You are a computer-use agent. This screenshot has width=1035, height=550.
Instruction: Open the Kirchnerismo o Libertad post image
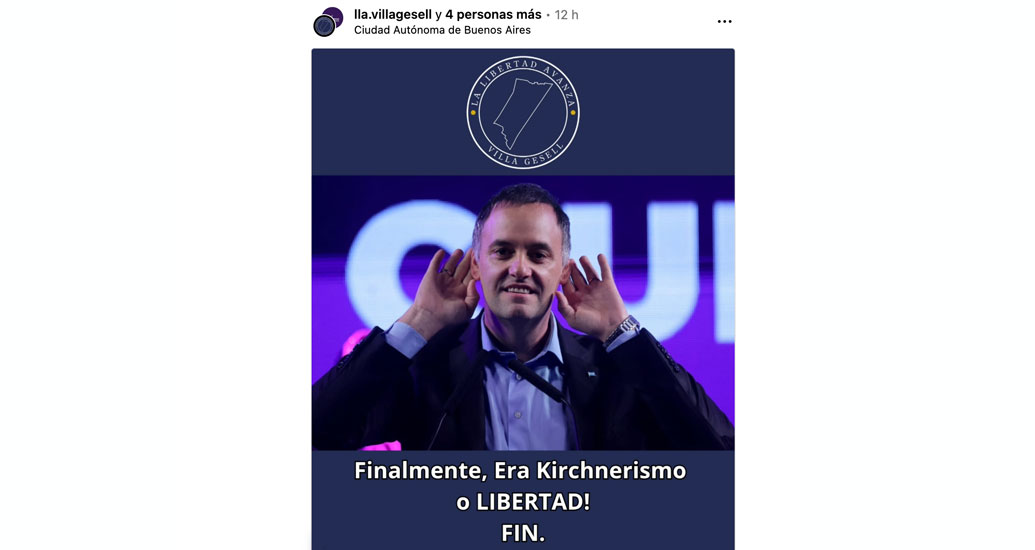tap(522, 300)
